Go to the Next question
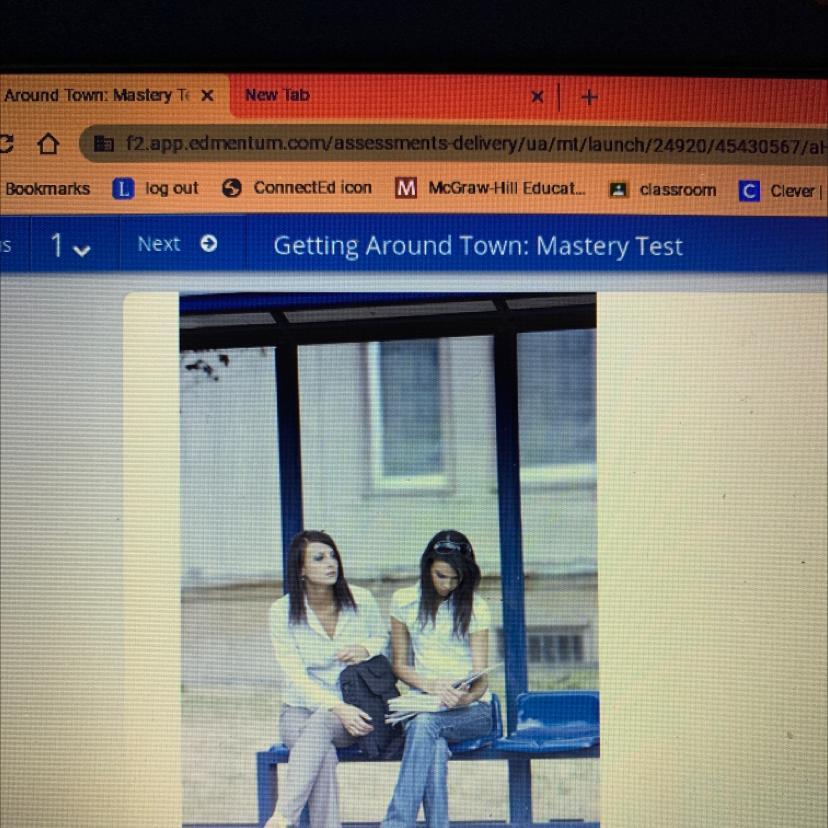Viewport: 828px width, 828px height. [x=177, y=244]
